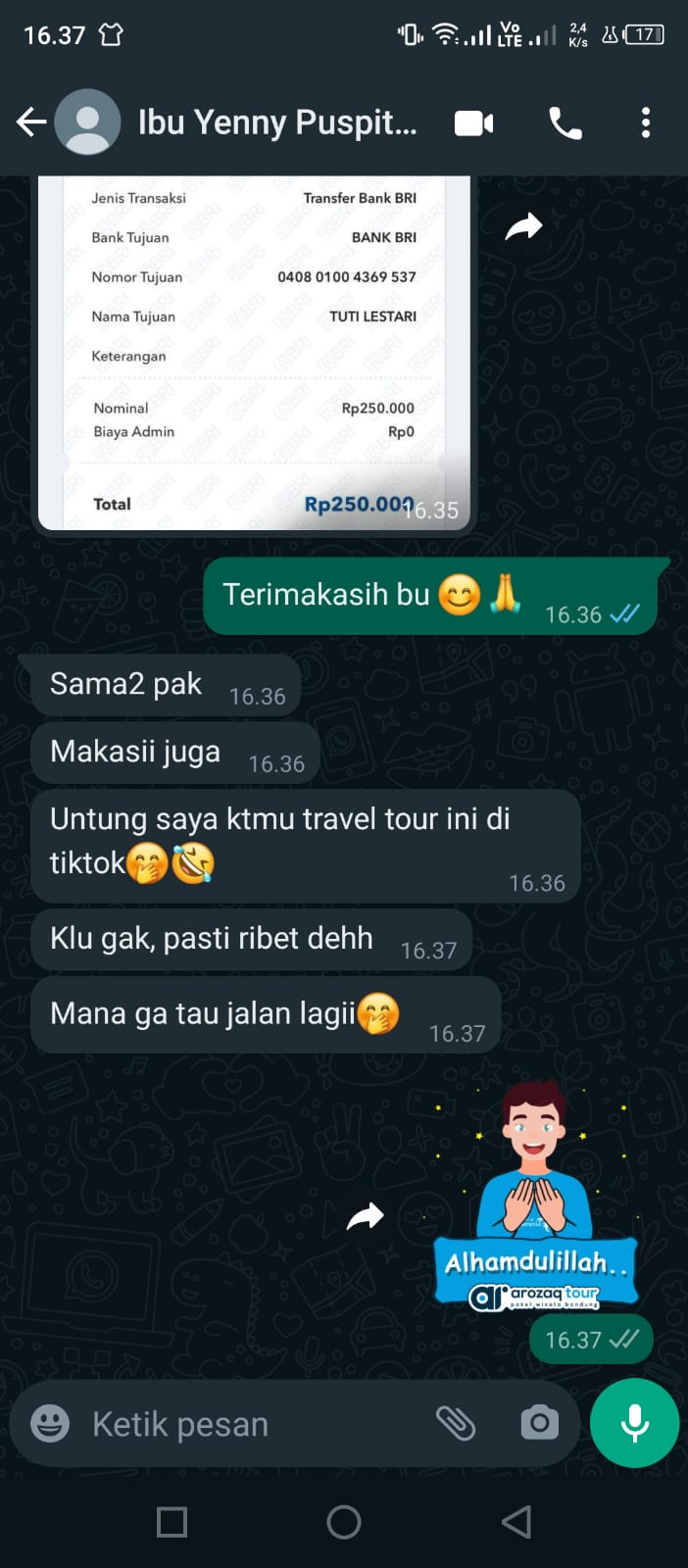Attach a file with the paperclip
Screen dimensions: 688x1568
coord(456,1423)
